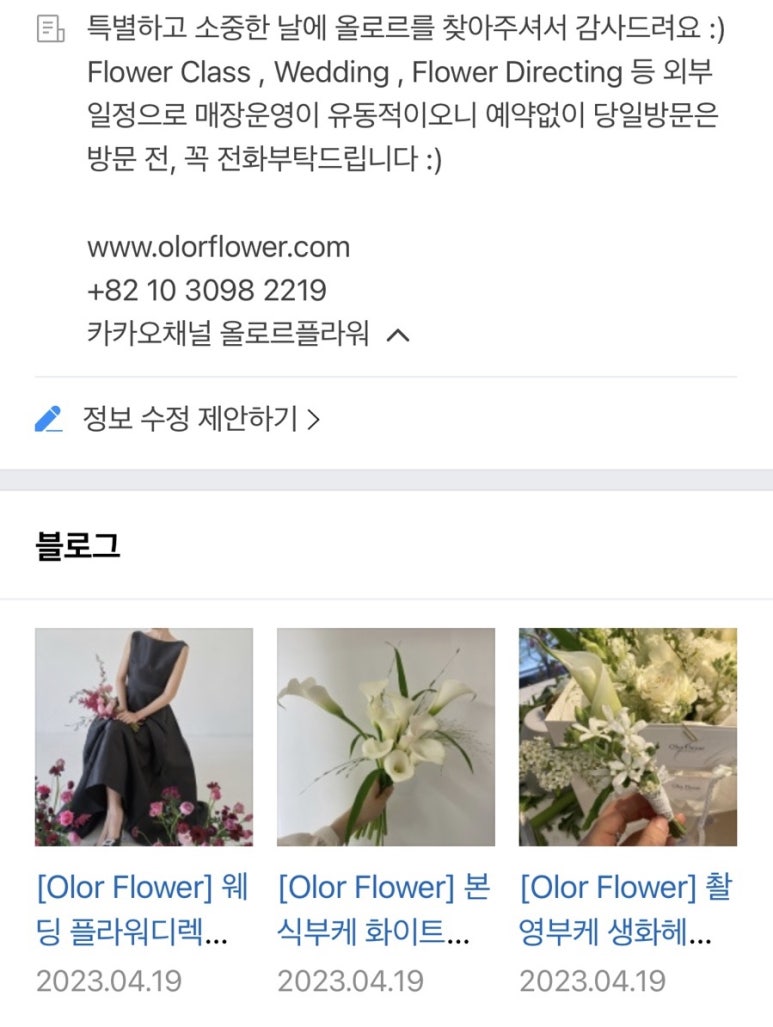The width and height of the screenshot is (773, 1027).
Task: Visit www.olorflower.com website link
Action: 218,247
